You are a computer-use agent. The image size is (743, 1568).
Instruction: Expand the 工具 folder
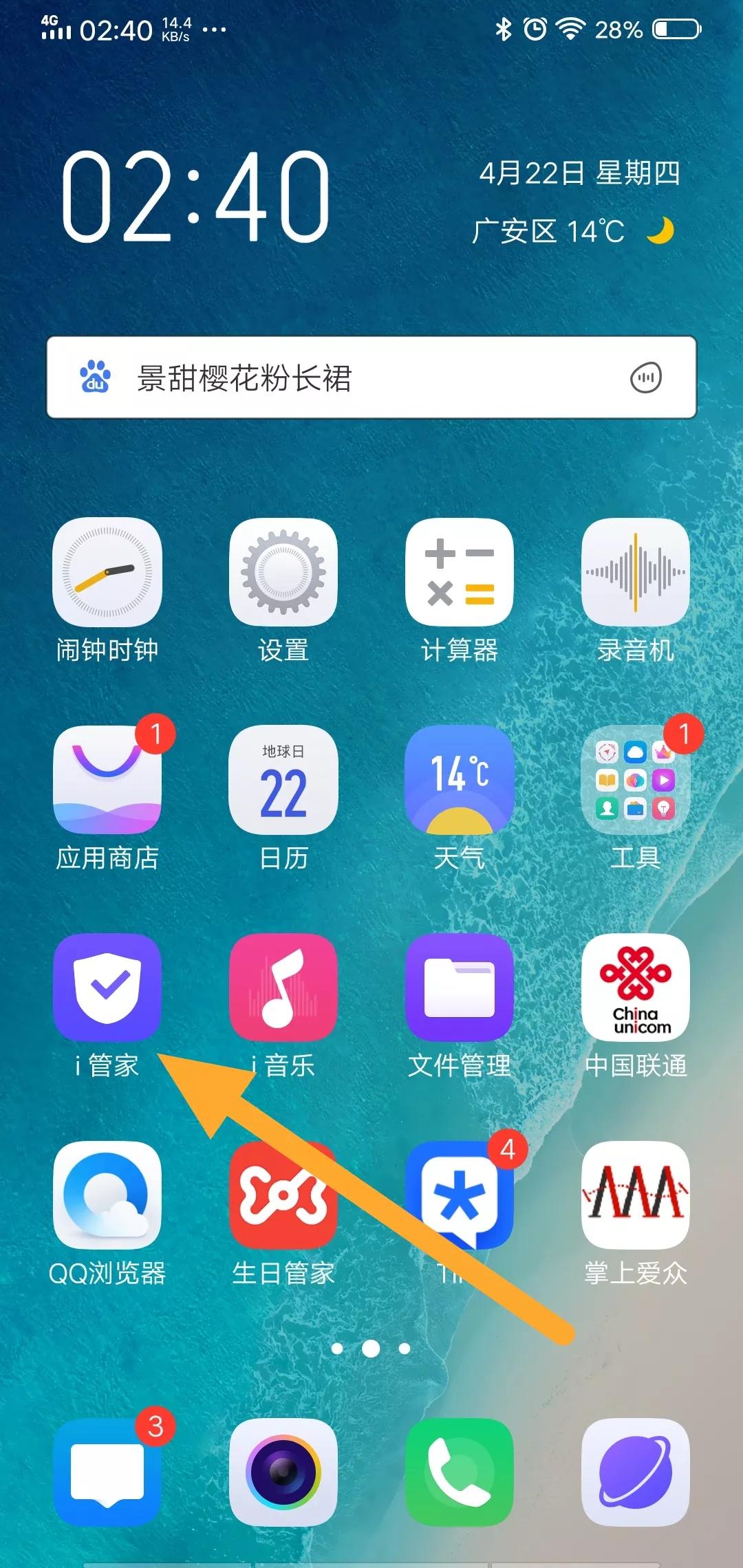click(636, 781)
